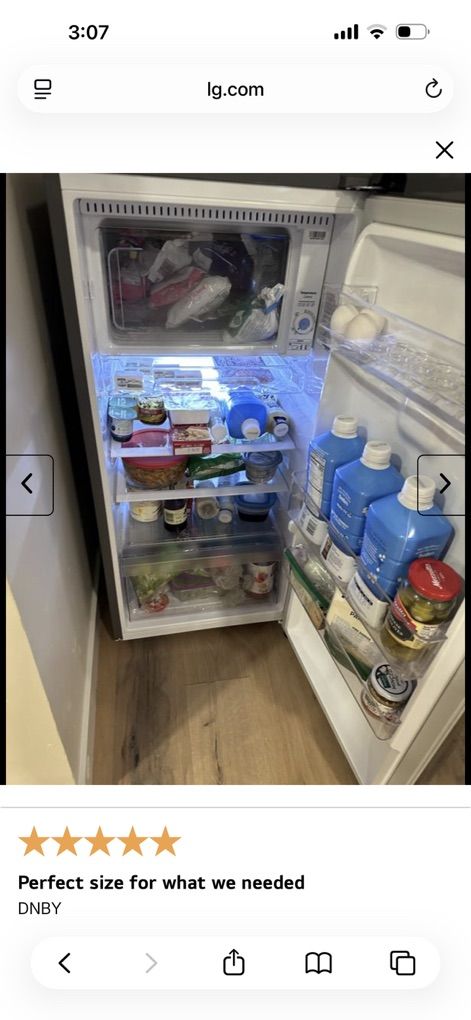Go back in Safari

point(64,963)
